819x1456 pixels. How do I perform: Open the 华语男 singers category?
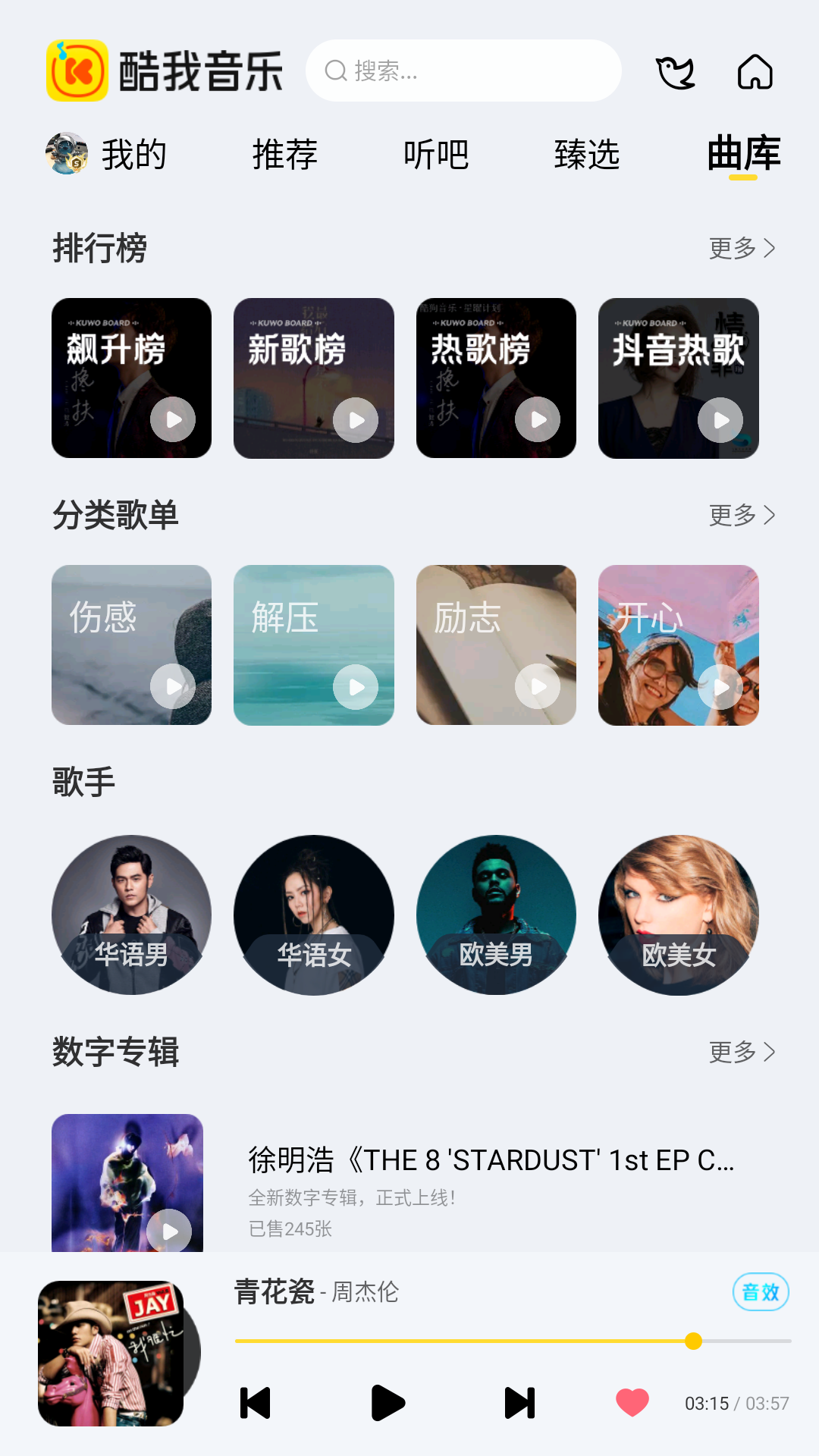click(x=130, y=915)
